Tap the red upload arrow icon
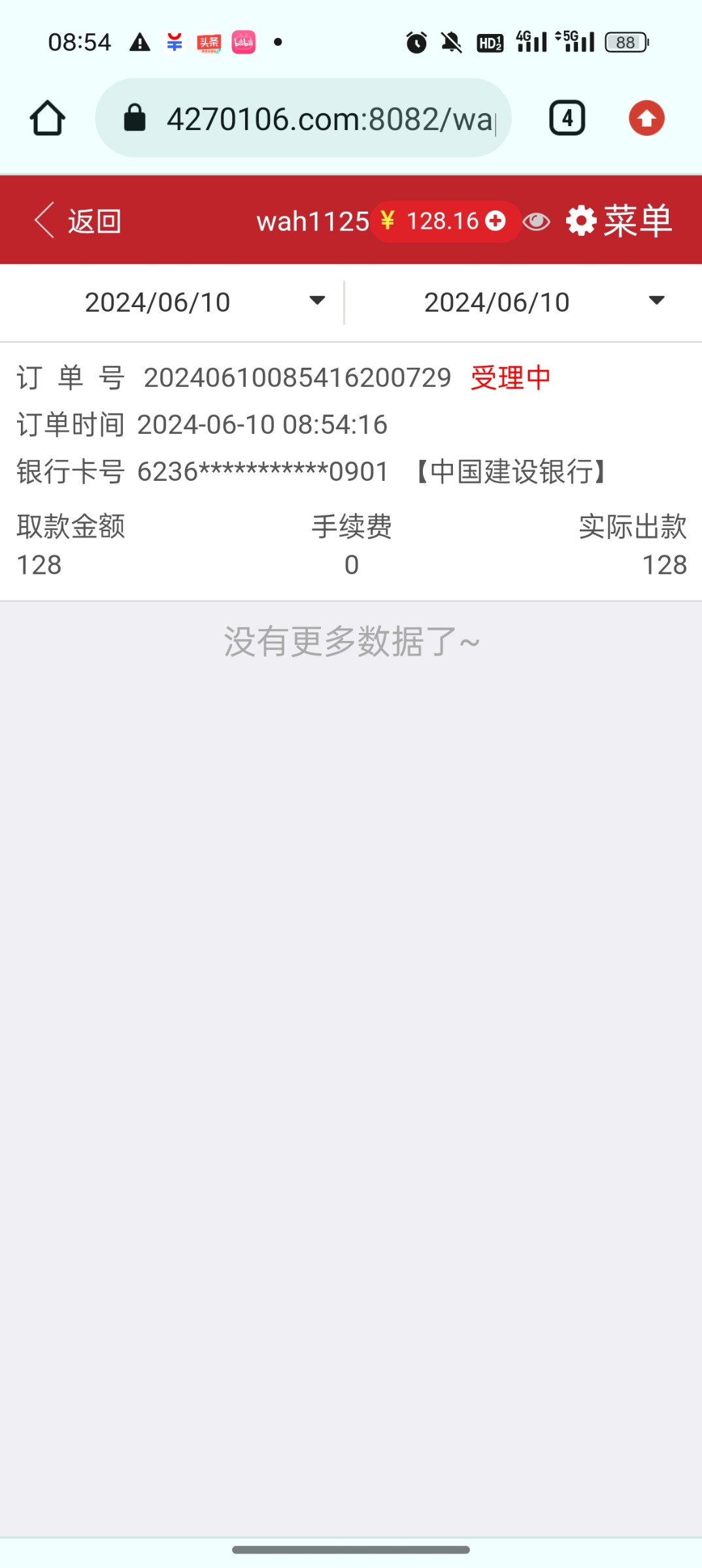Viewport: 702px width, 1568px height. tap(646, 118)
